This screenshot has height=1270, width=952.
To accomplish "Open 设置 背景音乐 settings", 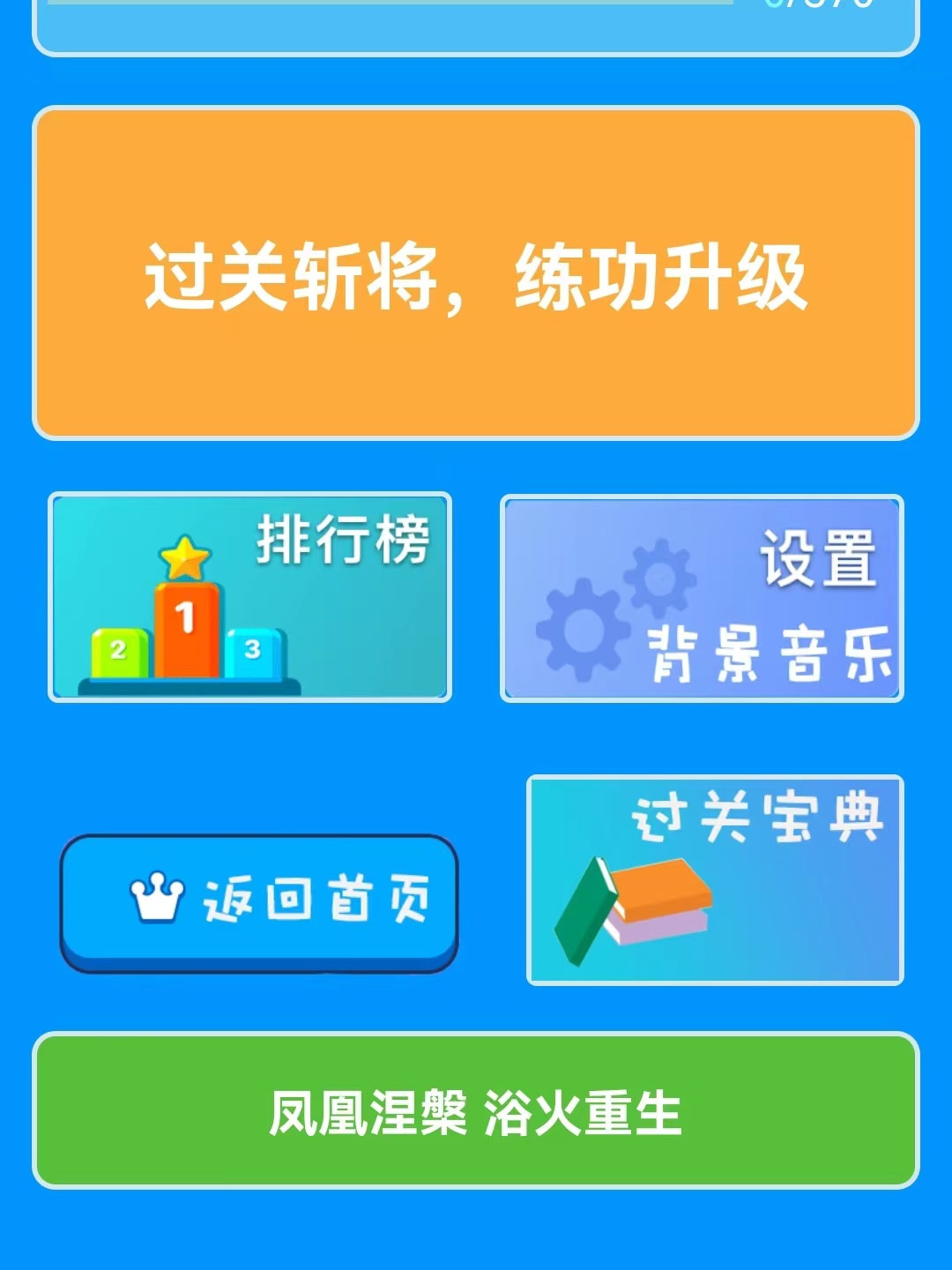I will [x=702, y=599].
